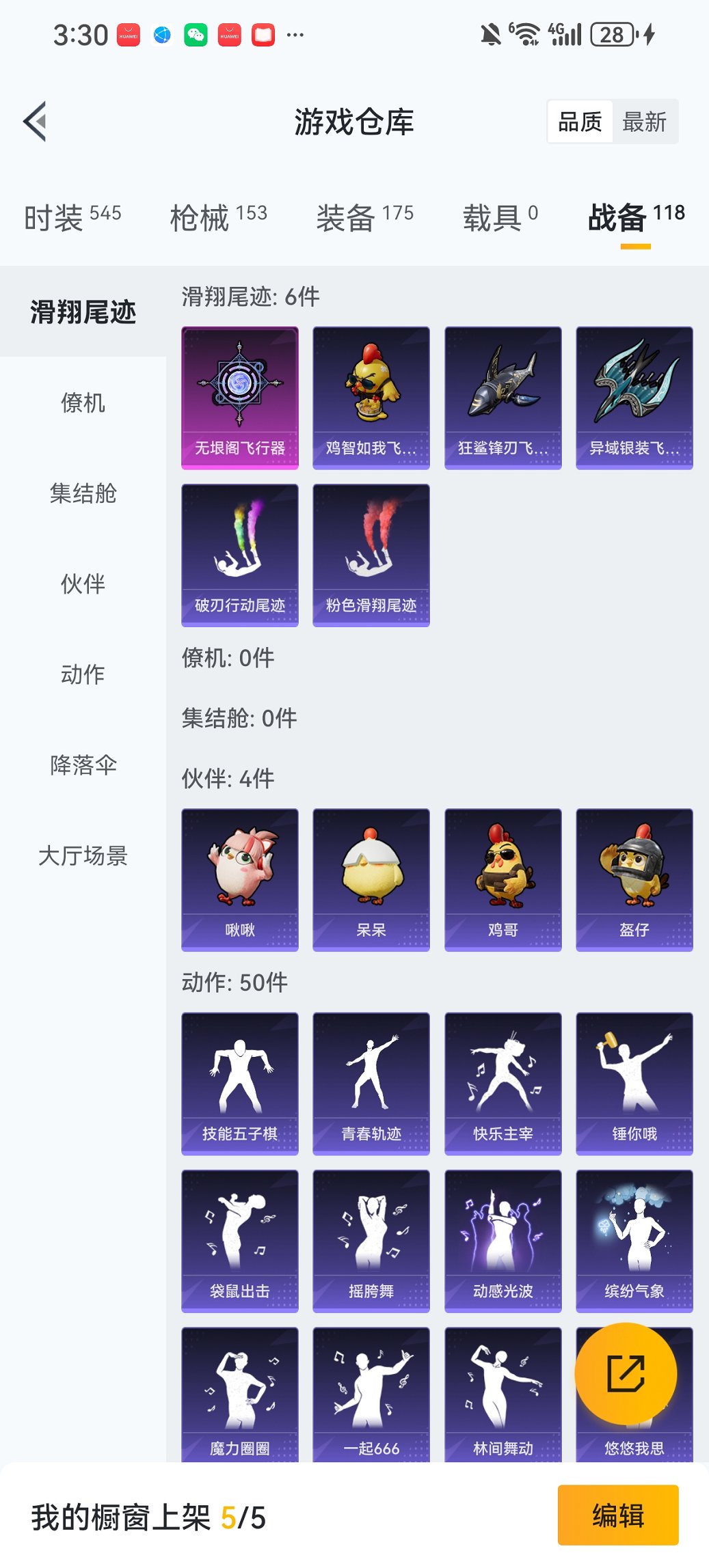Sort warehouse by 品质
Image resolution: width=709 pixels, height=1568 pixels.
(580, 122)
